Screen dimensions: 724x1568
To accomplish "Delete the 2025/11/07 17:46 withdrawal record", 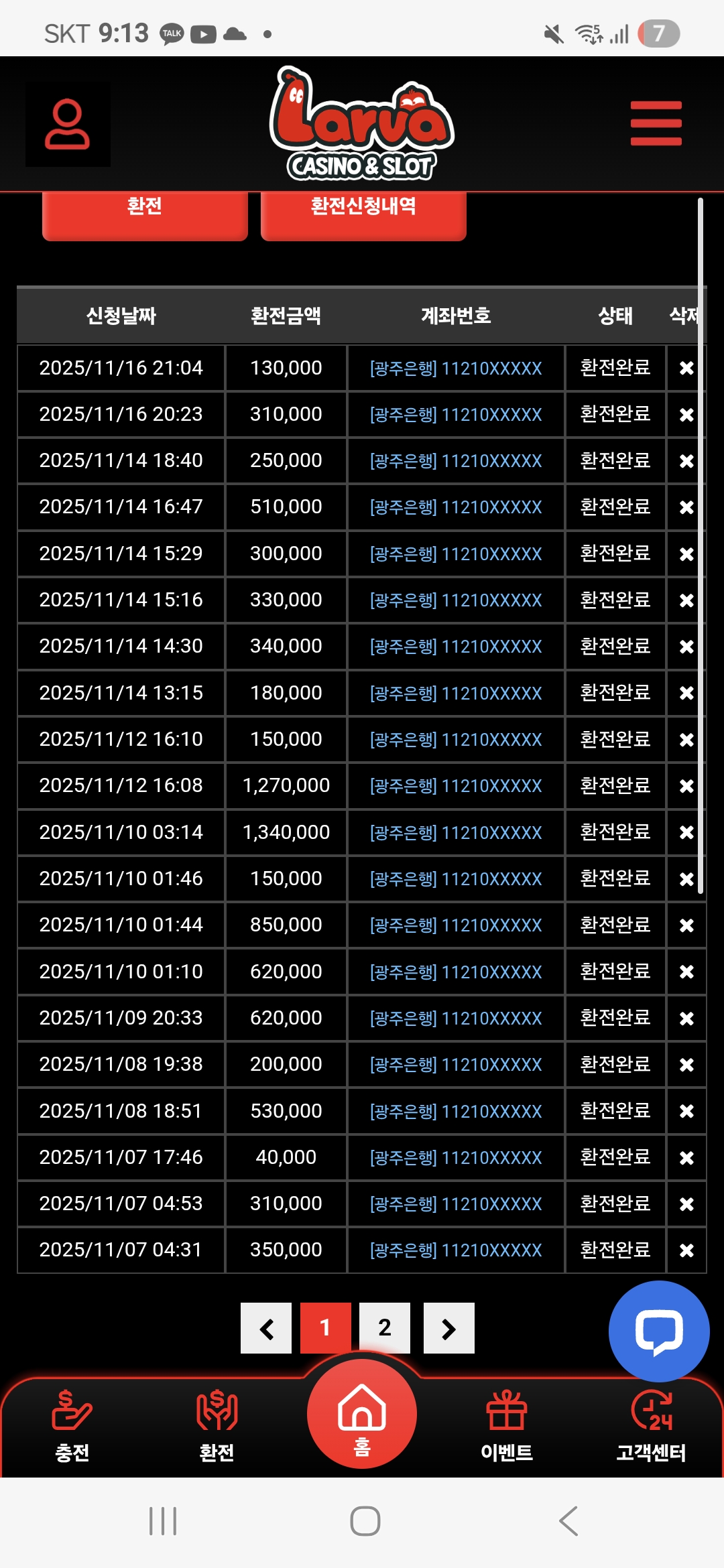I will (686, 1158).
